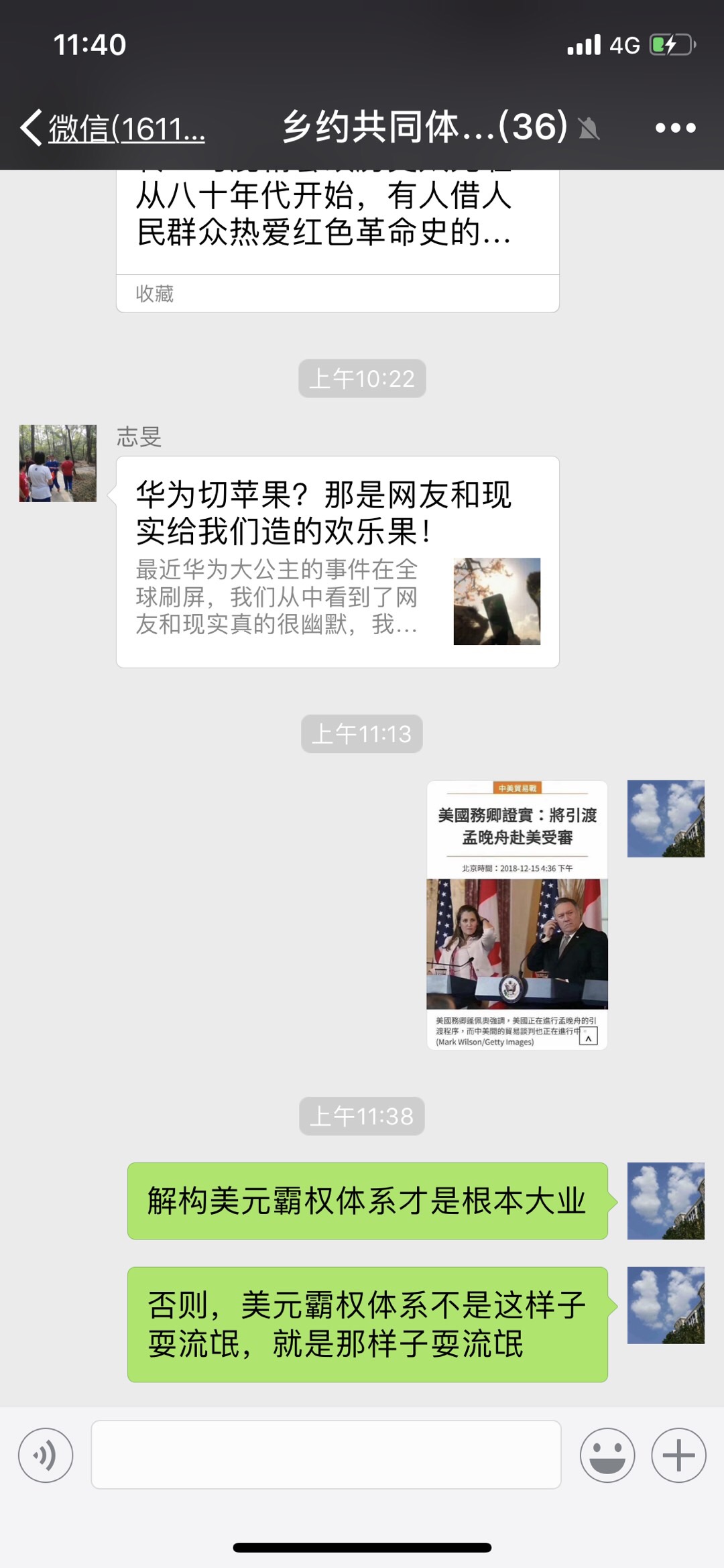Screen dimensions: 724x1568
Task: Open the plus attachments menu
Action: point(678,1455)
